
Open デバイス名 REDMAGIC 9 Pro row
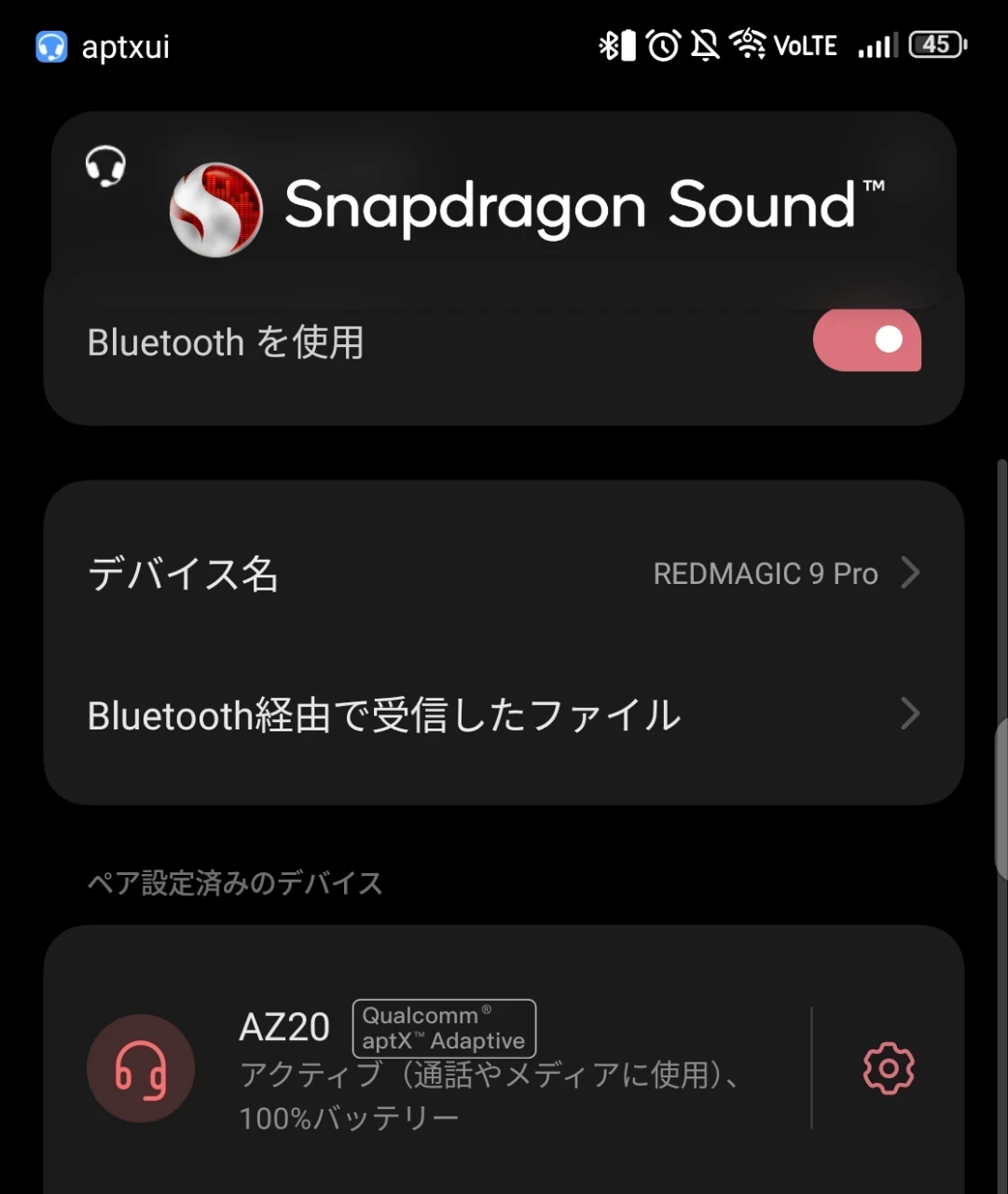pyautogui.click(x=504, y=573)
